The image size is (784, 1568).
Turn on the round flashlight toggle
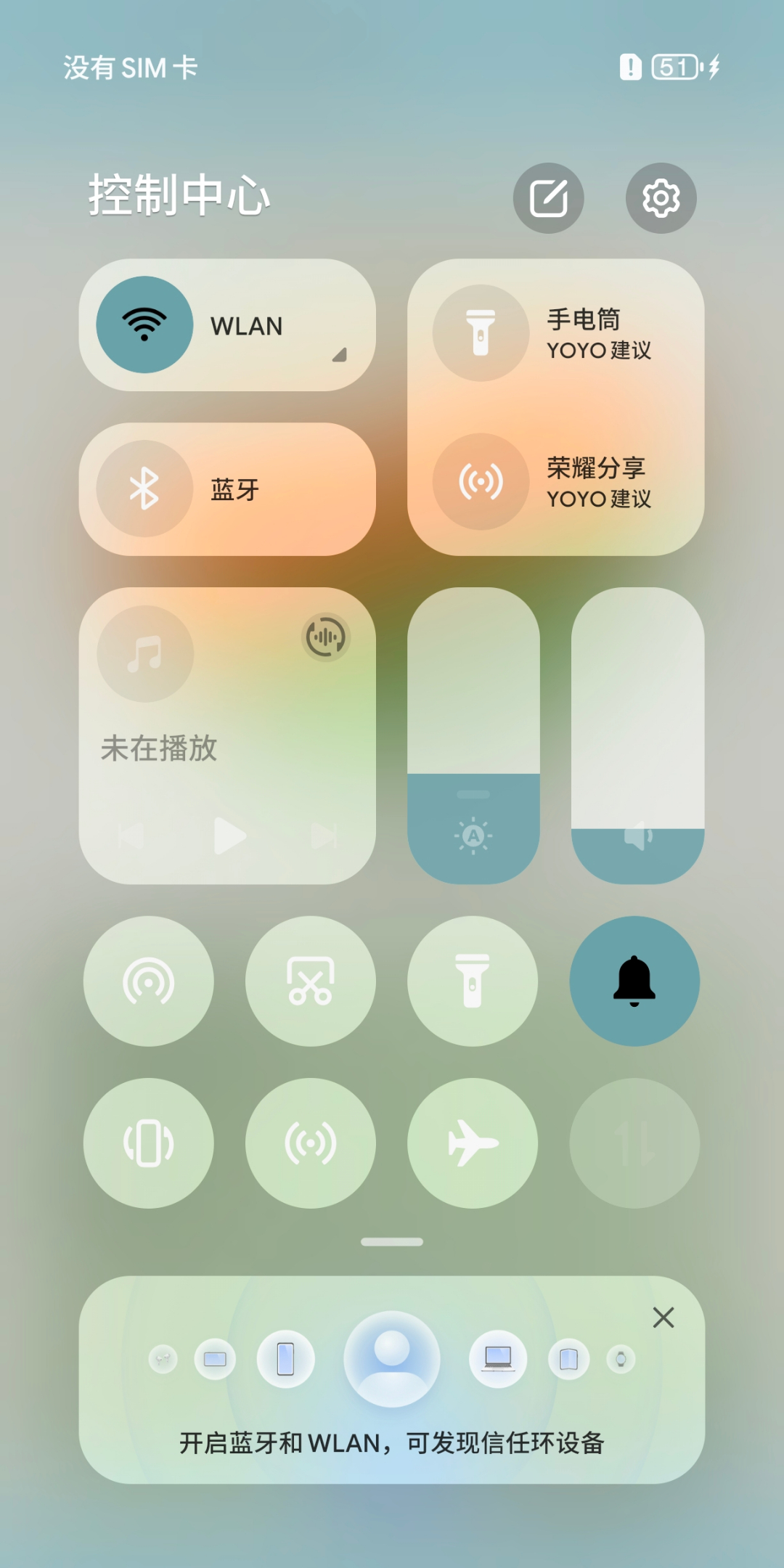click(473, 981)
